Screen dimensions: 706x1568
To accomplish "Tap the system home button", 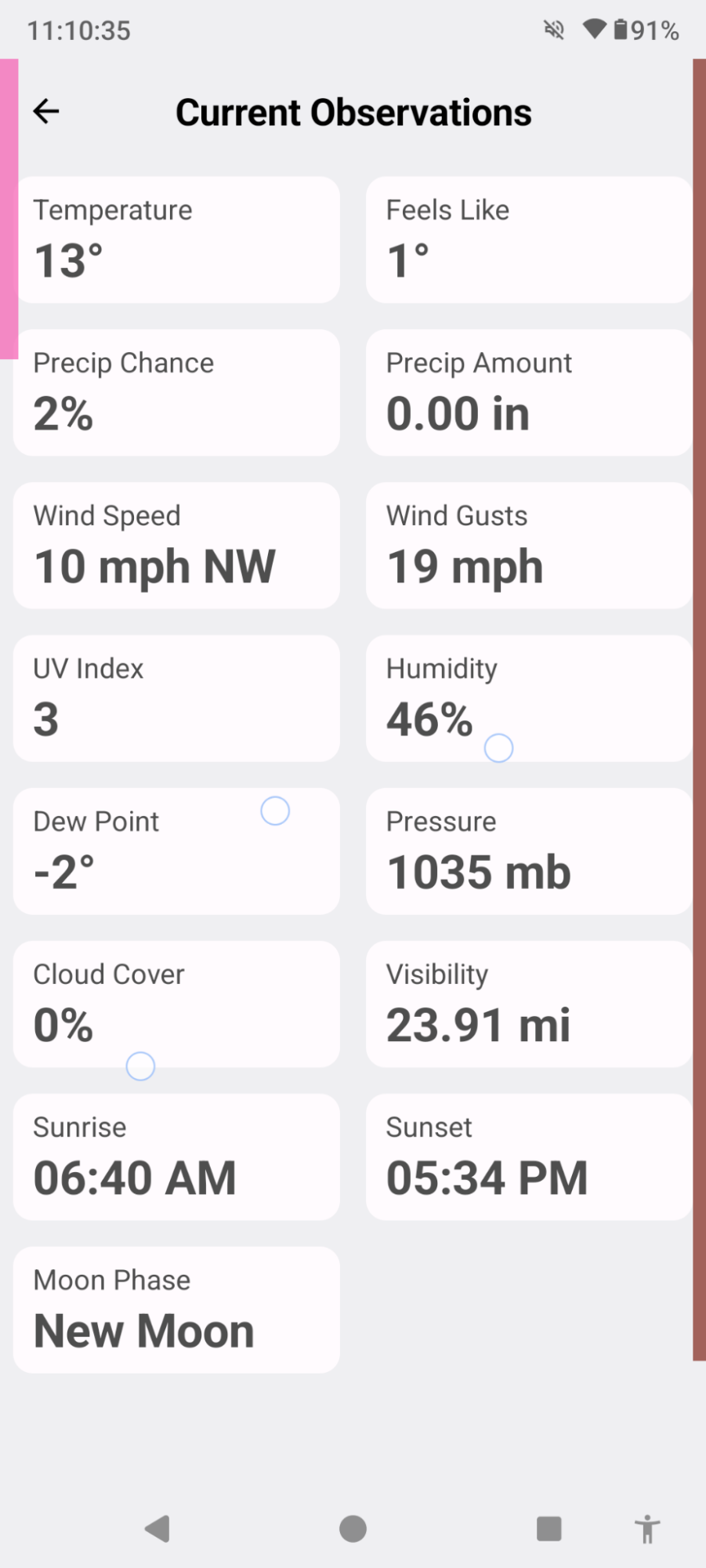I will [x=353, y=1528].
